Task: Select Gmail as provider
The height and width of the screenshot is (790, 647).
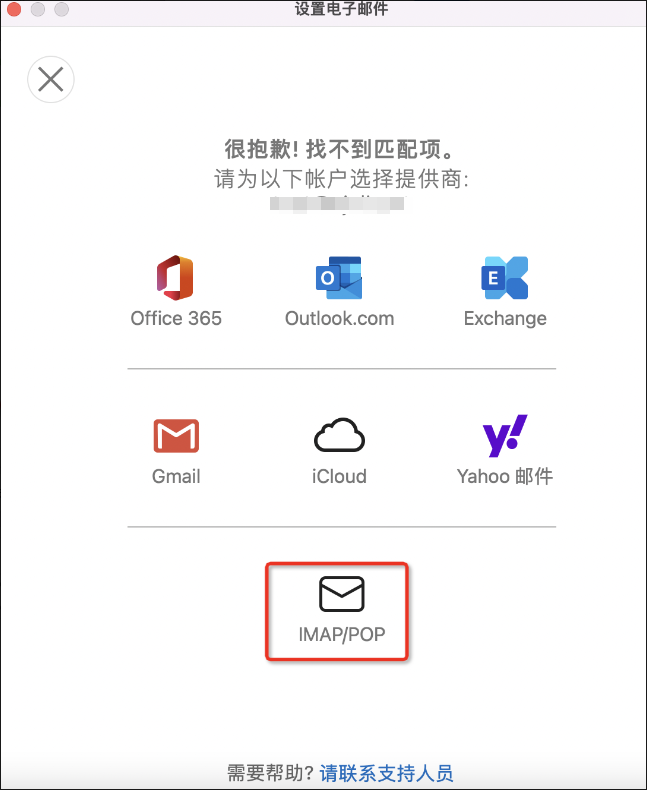Action: [x=176, y=449]
